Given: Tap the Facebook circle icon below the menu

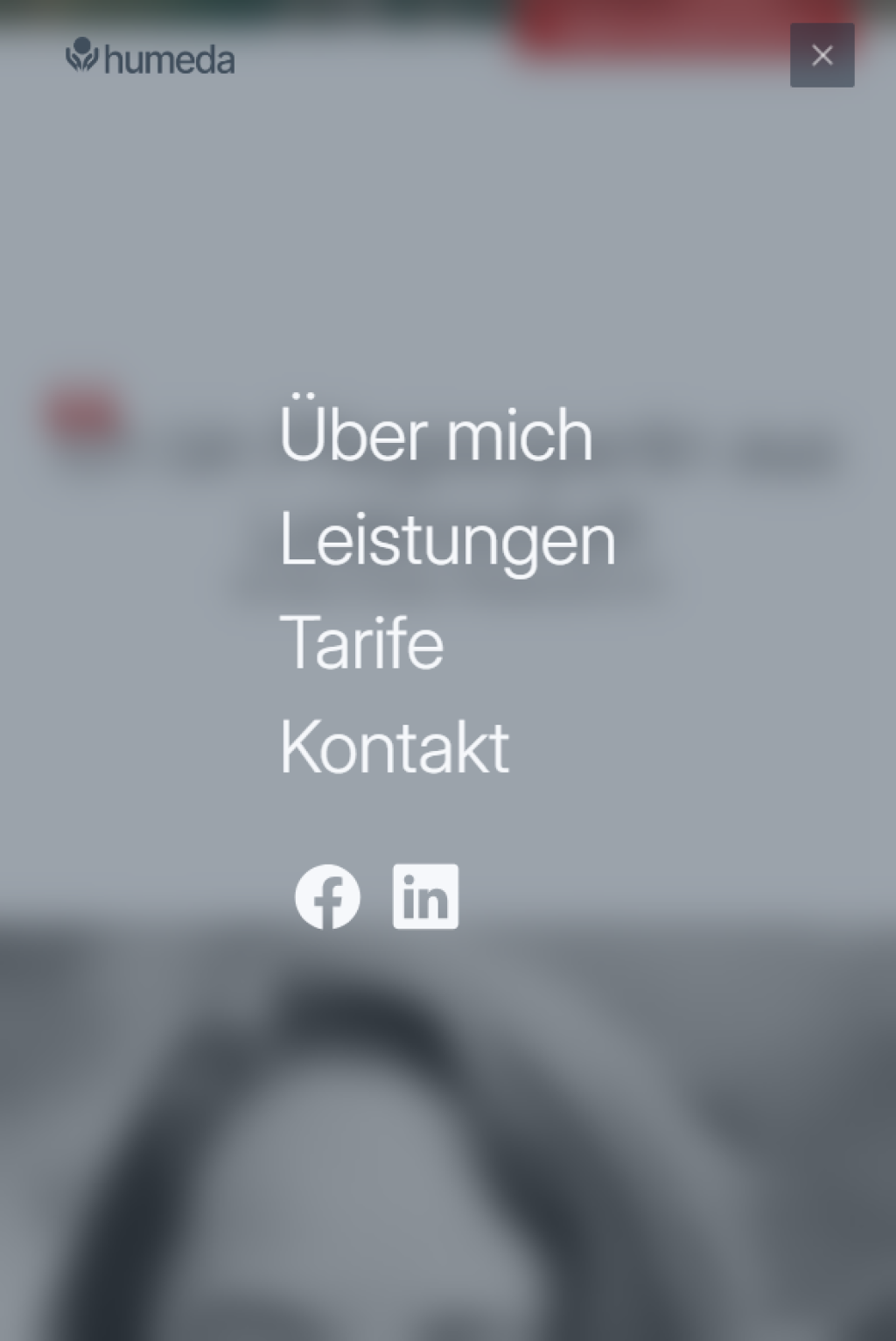Looking at the screenshot, I should (x=328, y=896).
